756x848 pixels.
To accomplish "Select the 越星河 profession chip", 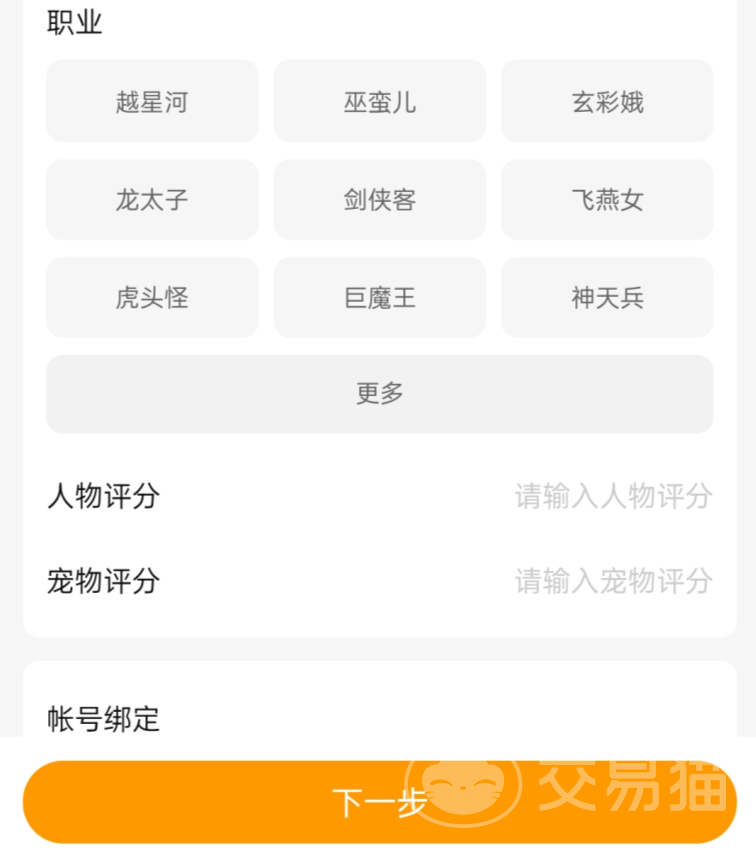I will pyautogui.click(x=152, y=102).
